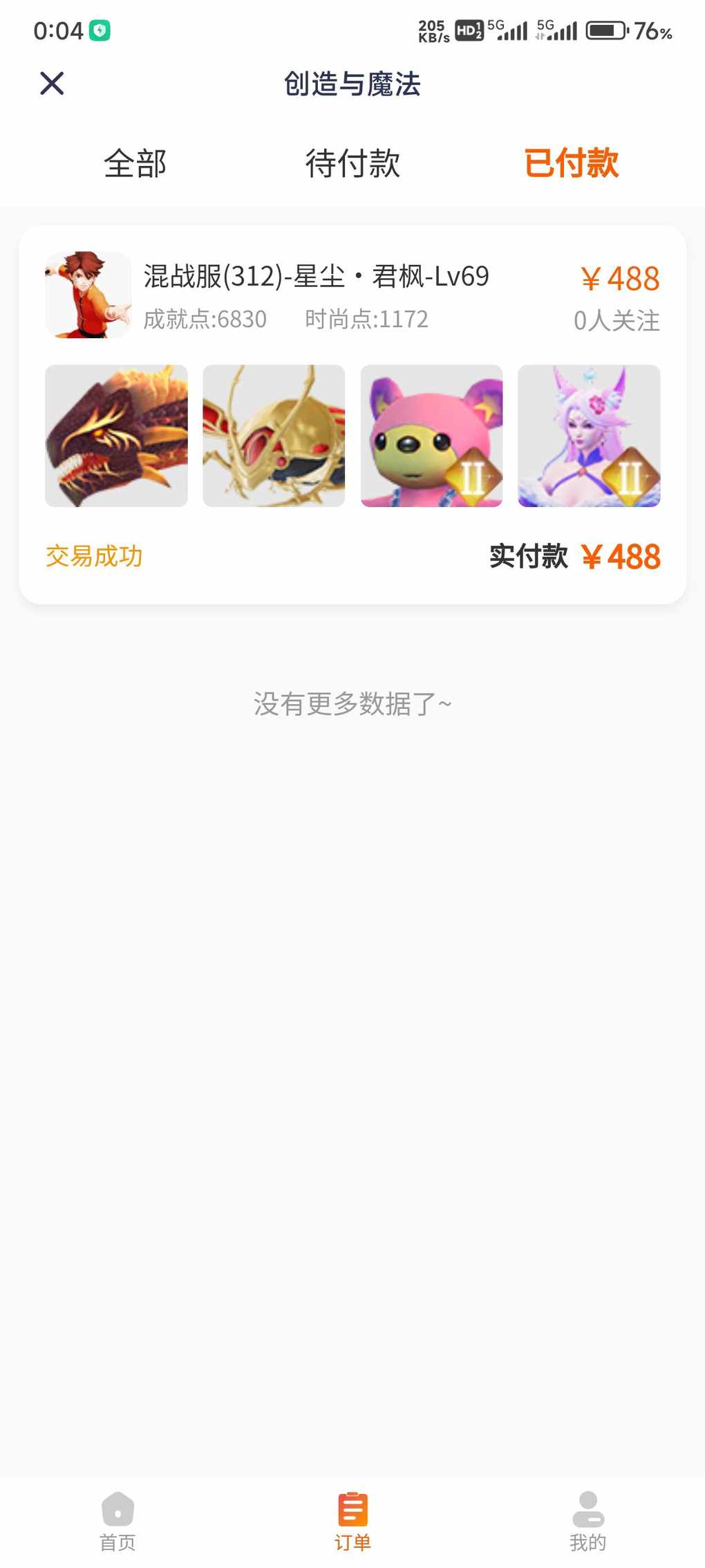705x1568 pixels.
Task: Open the 我的 tab
Action: [x=588, y=1521]
